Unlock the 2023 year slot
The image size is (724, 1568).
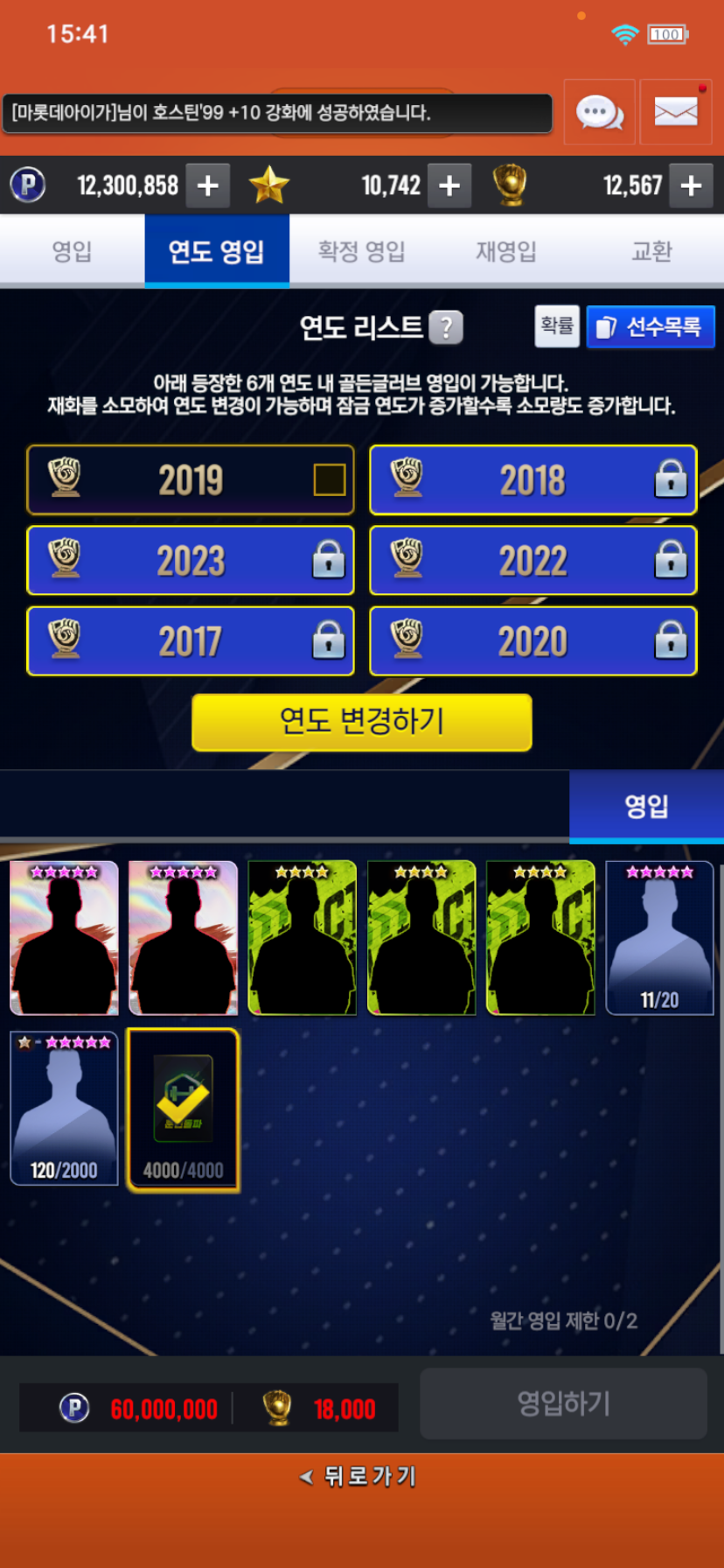(328, 561)
